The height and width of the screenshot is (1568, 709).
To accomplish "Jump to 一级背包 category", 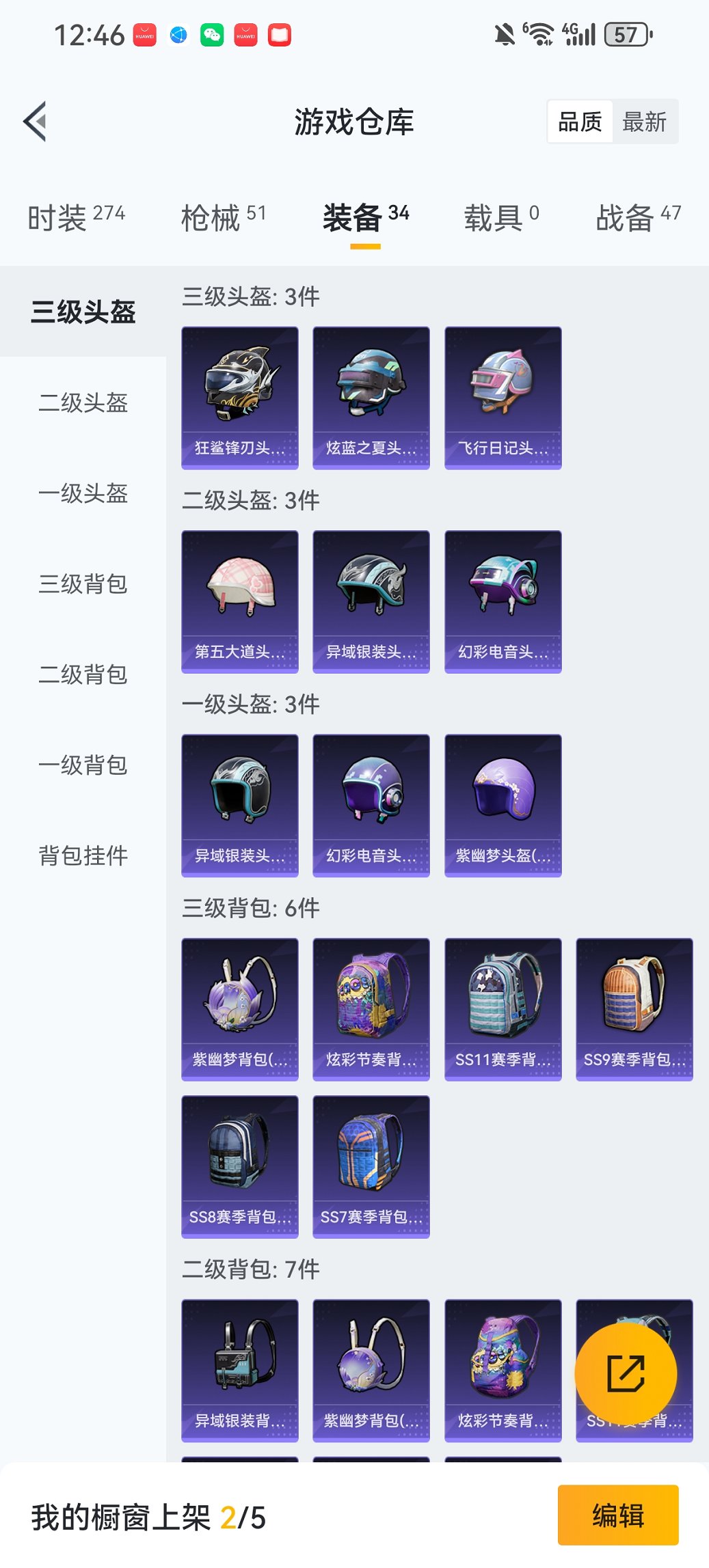I will tap(83, 765).
